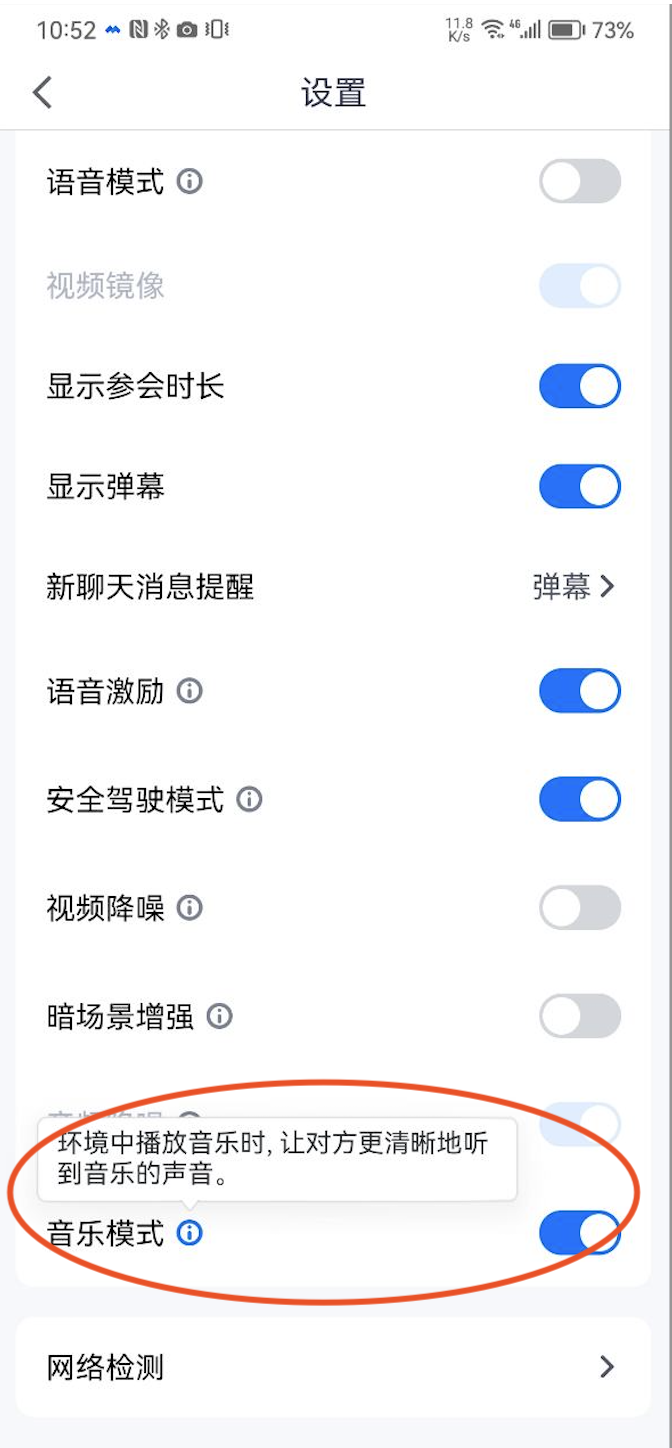The height and width of the screenshot is (1448, 672).
Task: Go back from the 设置 page
Action: tap(42, 93)
